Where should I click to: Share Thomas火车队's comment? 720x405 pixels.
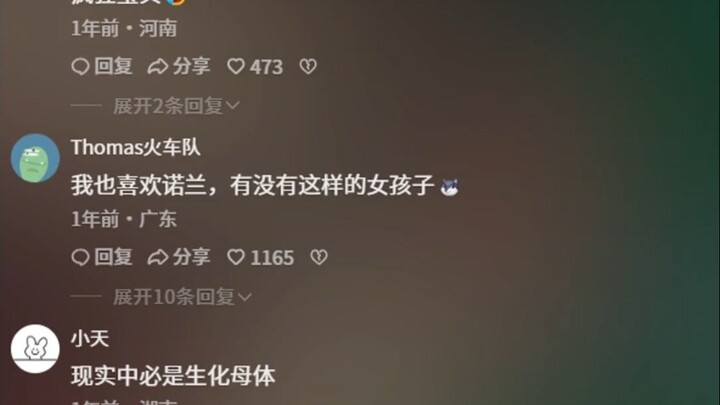(179, 257)
